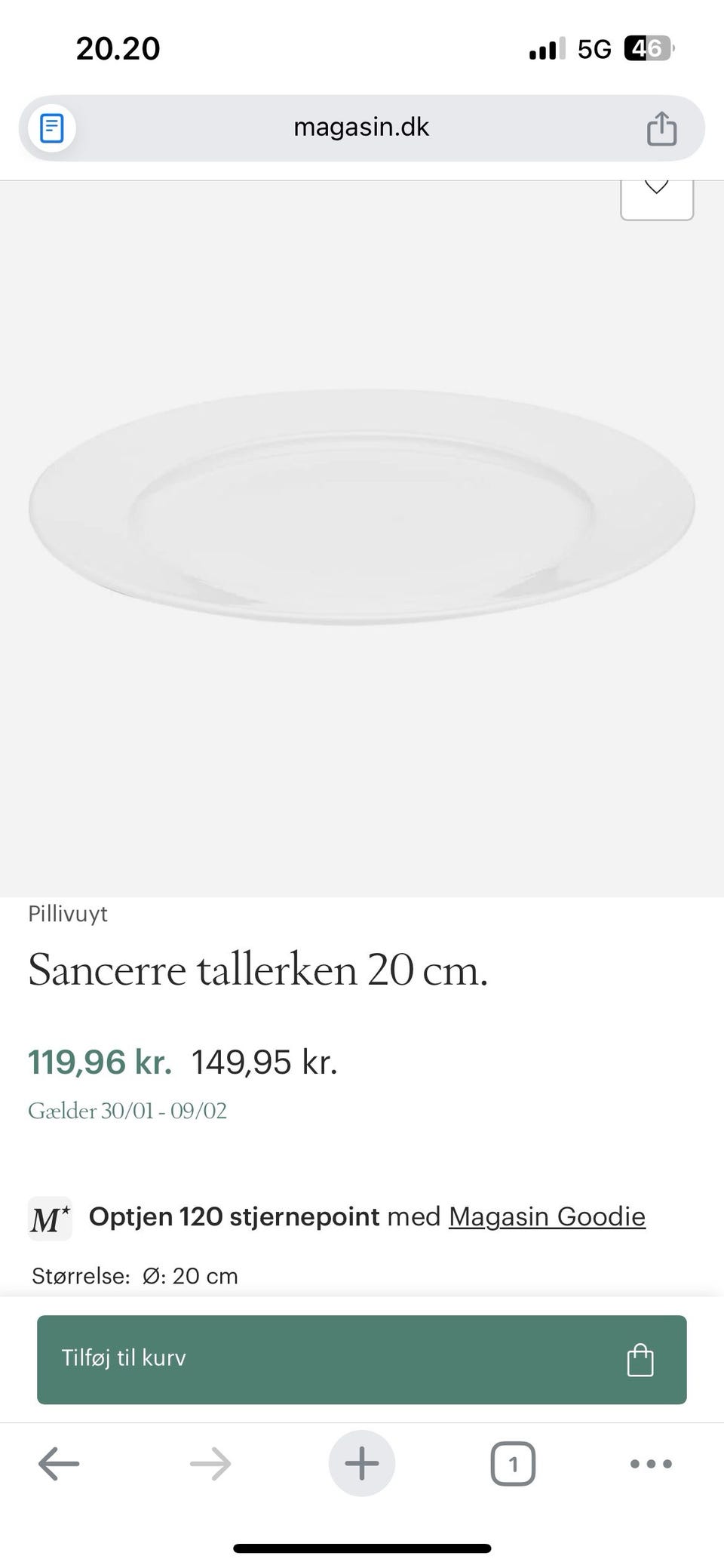Open Reader view from the address bar
The height and width of the screenshot is (1568, 724).
click(51, 128)
